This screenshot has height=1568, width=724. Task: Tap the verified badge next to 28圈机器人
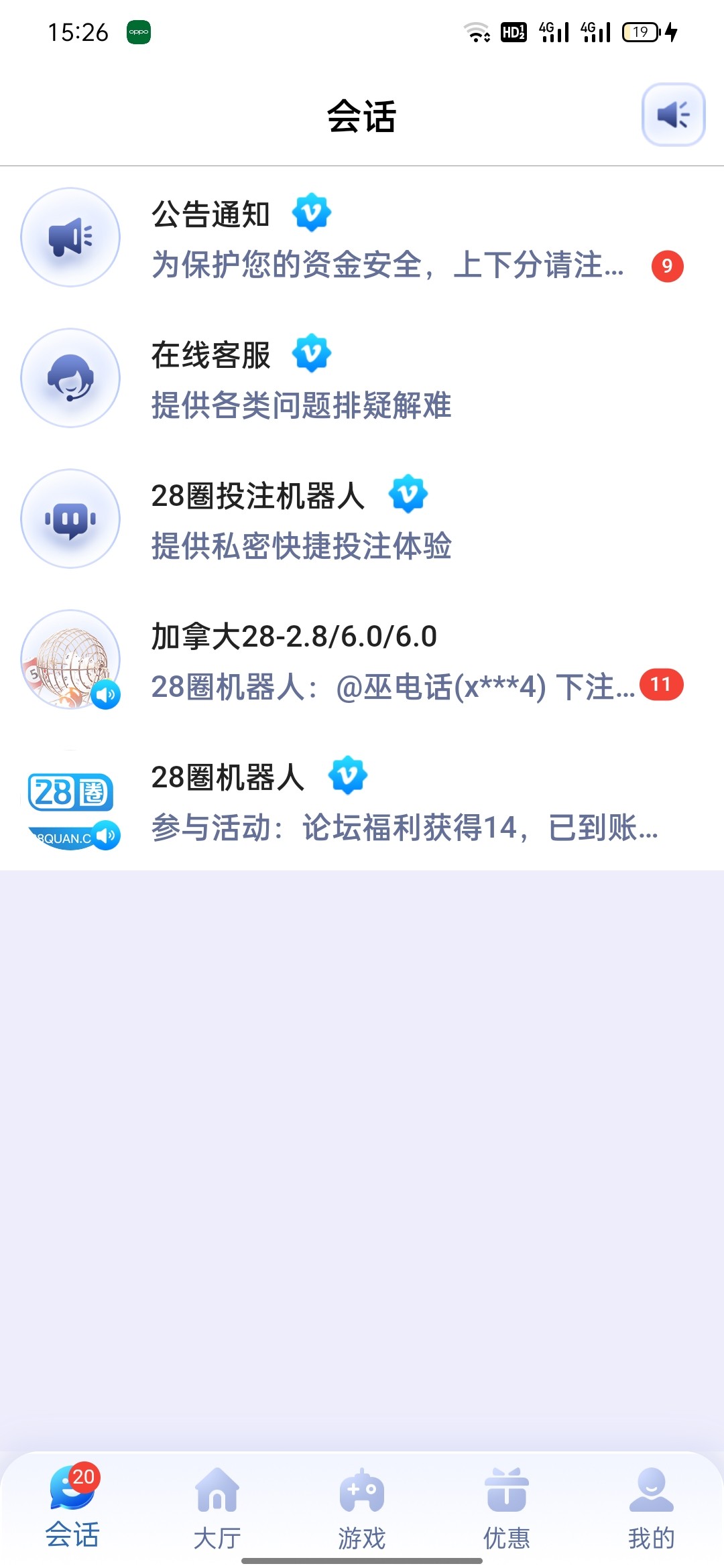[x=349, y=775]
